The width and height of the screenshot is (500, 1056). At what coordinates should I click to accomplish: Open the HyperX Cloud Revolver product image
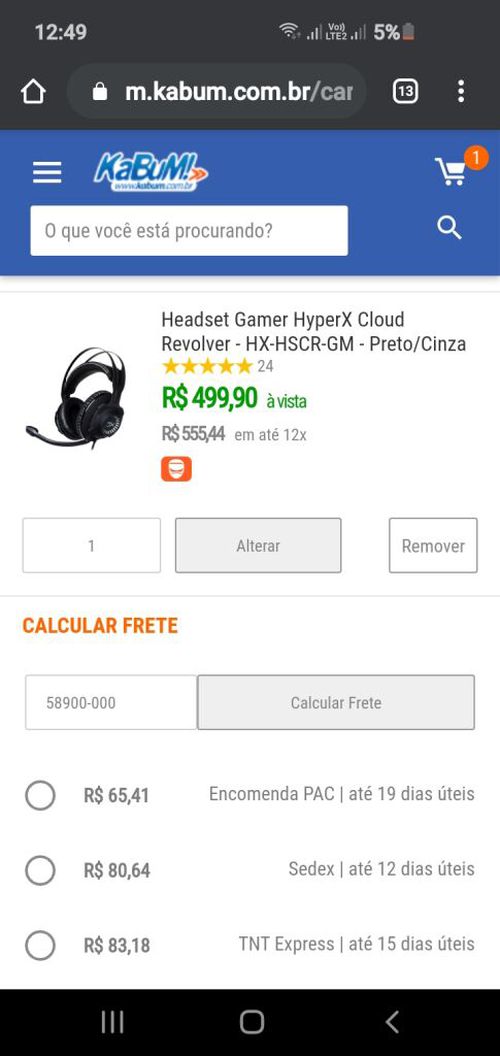[77, 397]
